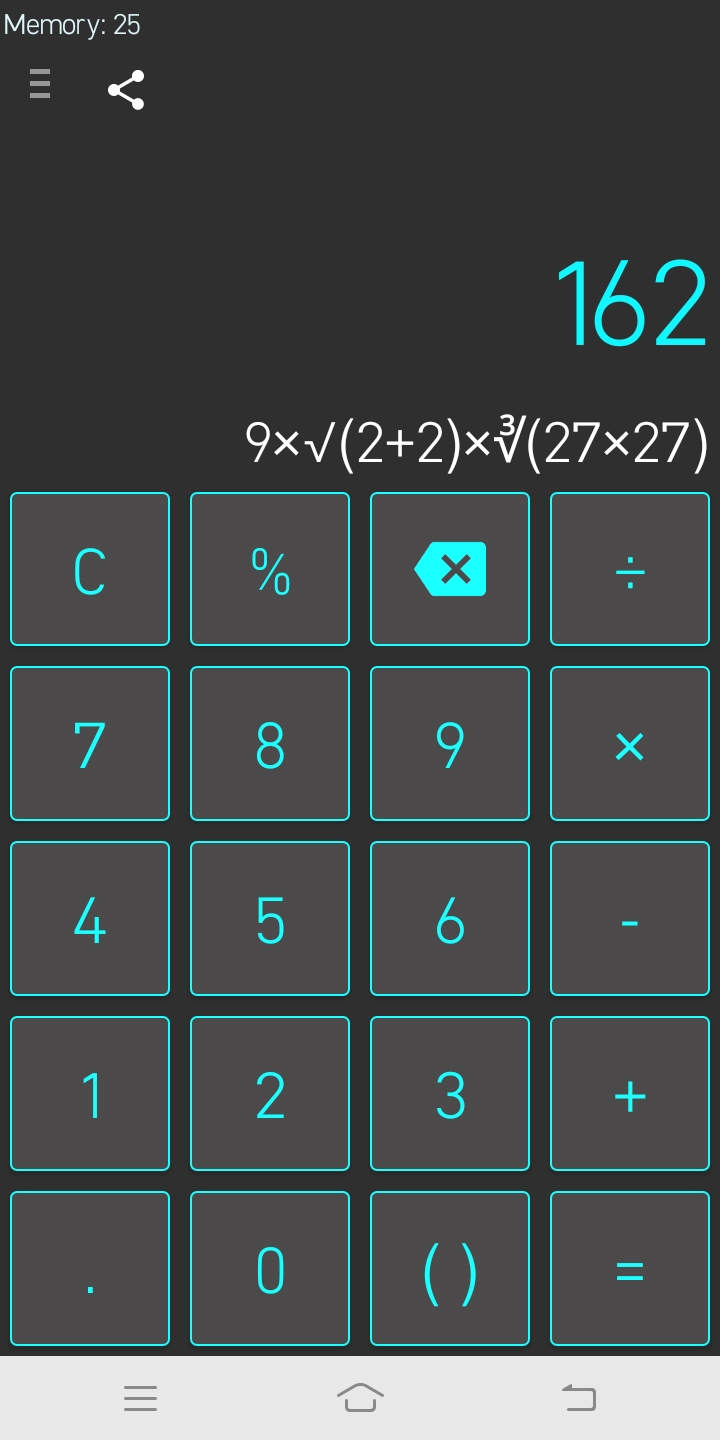The width and height of the screenshot is (720, 1440).
Task: Enter the digit 4
Action: 90,919
